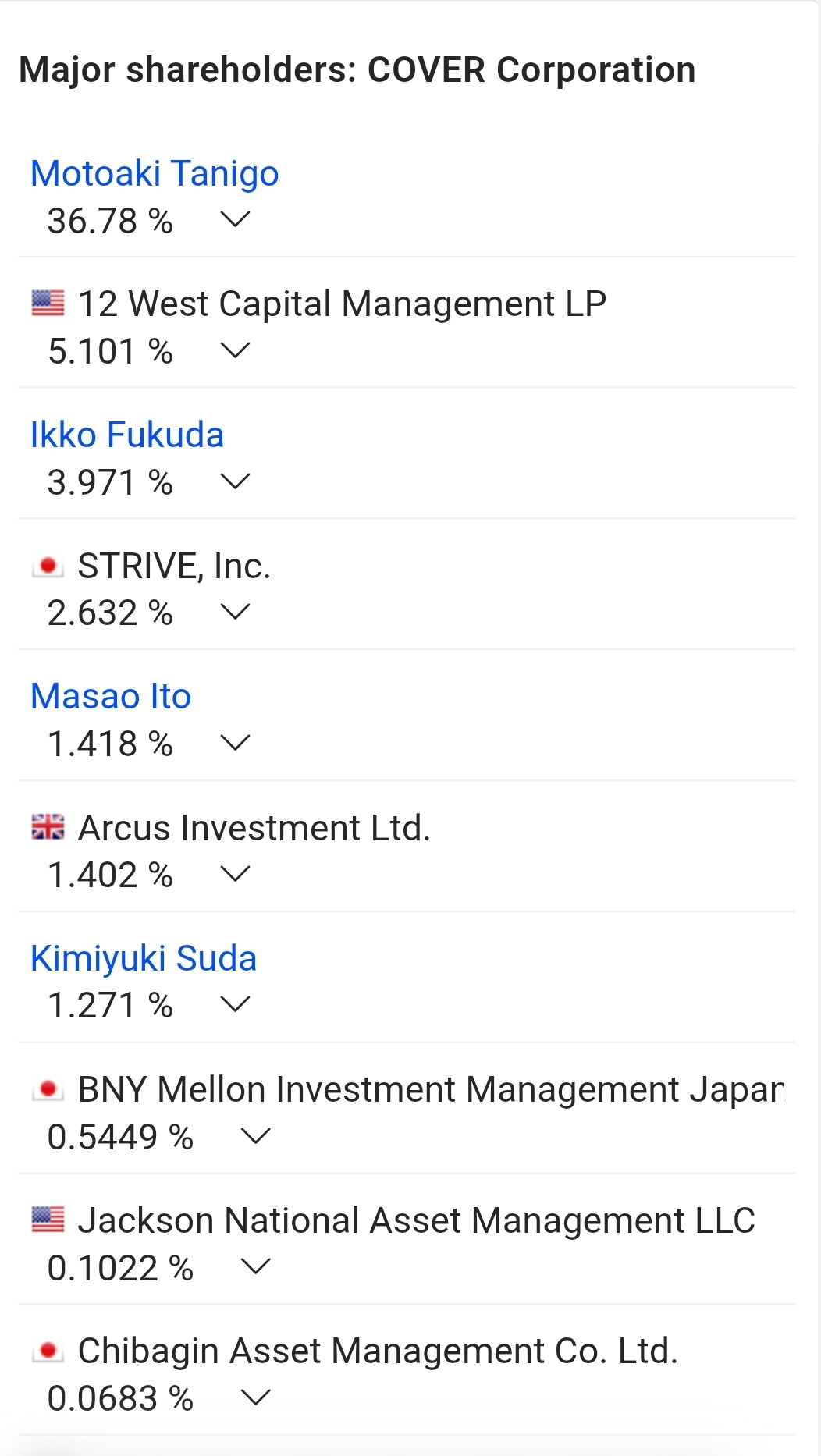The height and width of the screenshot is (1456, 821).
Task: Open the Kimiyuki Suda link
Action: click(x=144, y=958)
